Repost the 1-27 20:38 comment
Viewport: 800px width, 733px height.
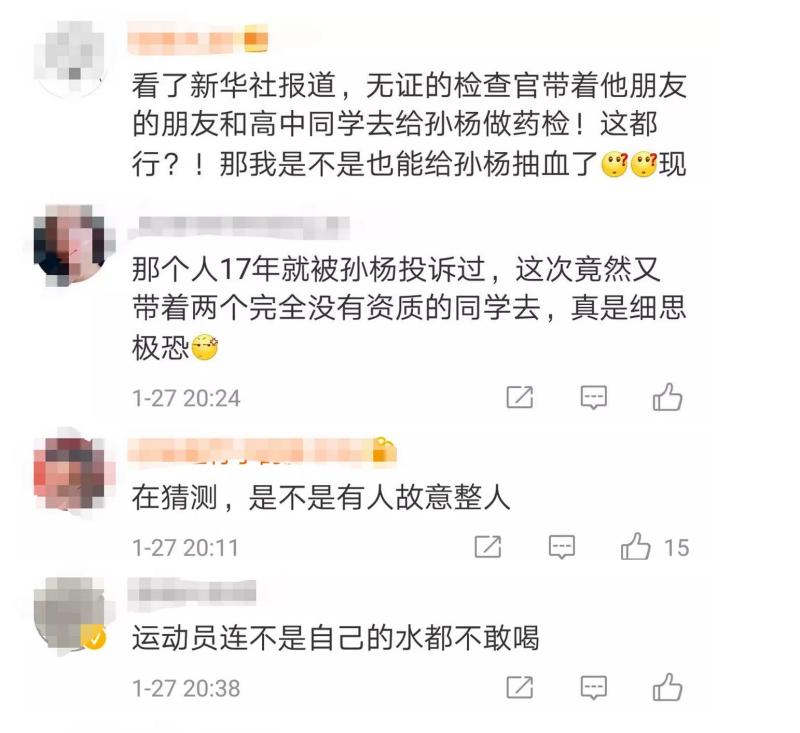pos(519,687)
